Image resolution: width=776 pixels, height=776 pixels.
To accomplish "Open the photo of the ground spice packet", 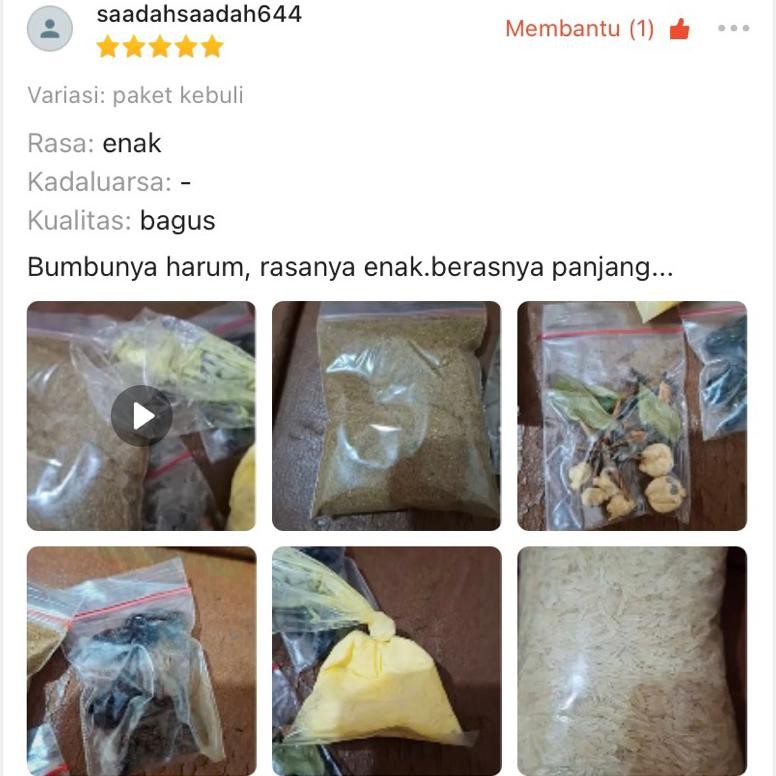I will (x=386, y=415).
